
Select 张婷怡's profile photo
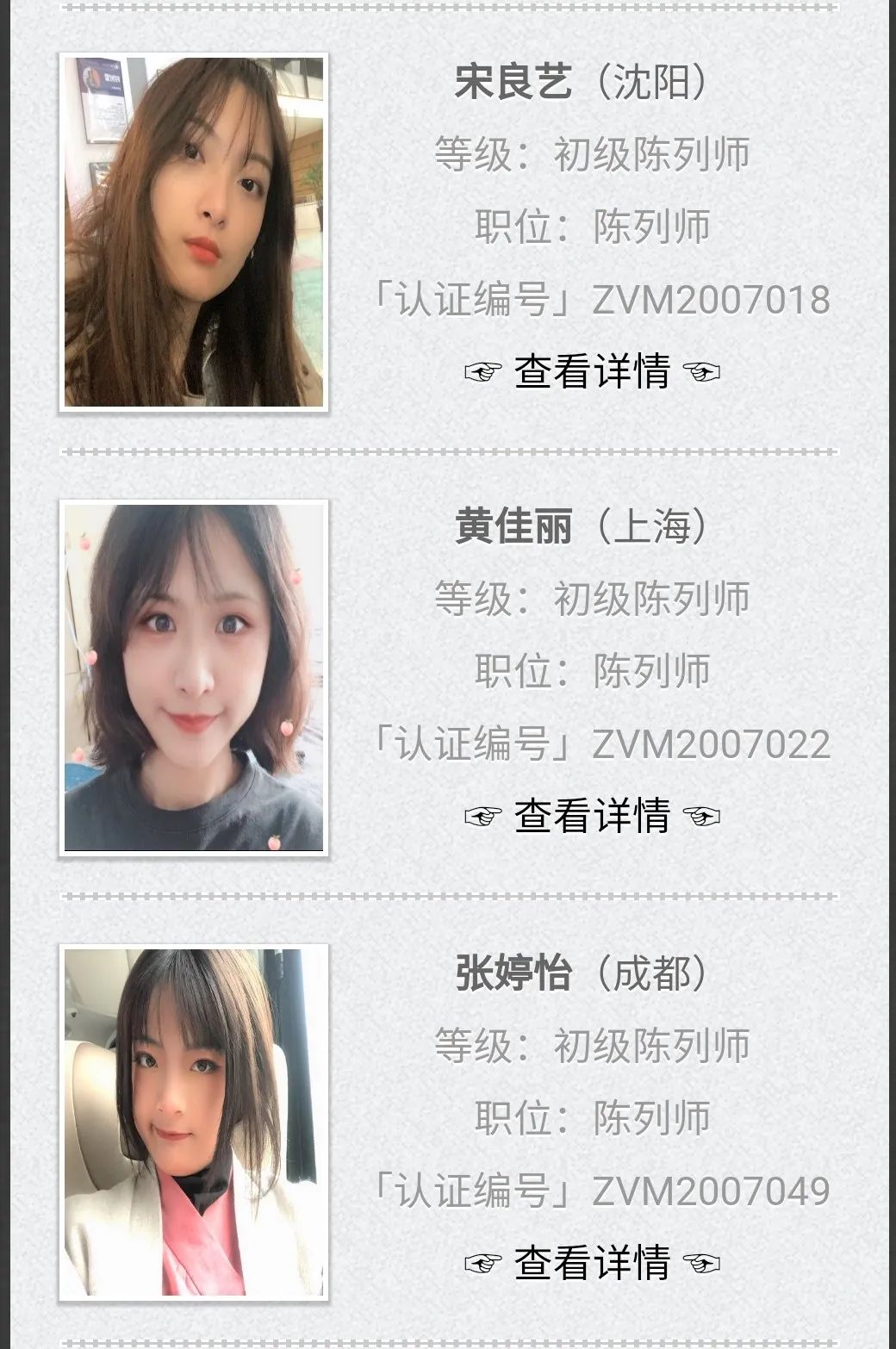tap(194, 1122)
